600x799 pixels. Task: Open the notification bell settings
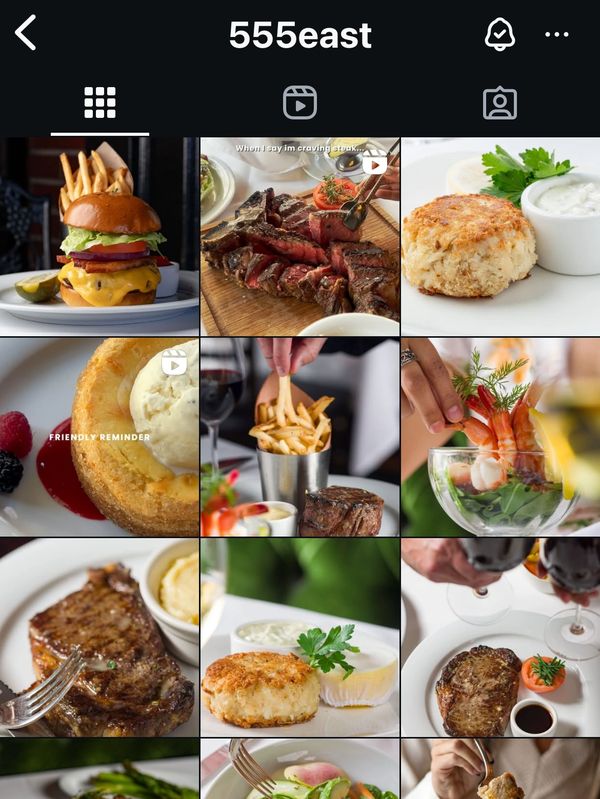click(x=499, y=34)
